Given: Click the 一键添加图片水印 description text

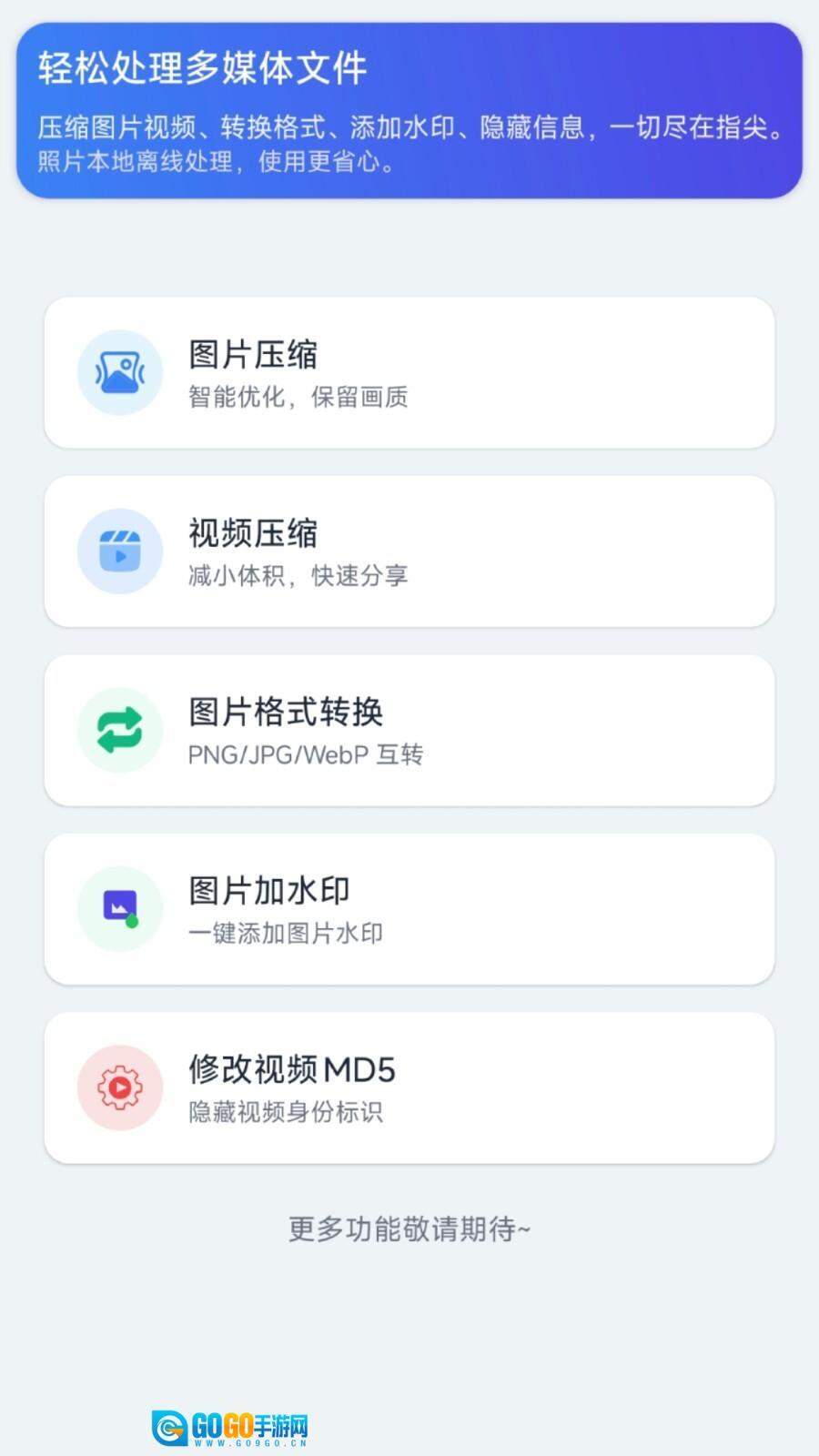Looking at the screenshot, I should [x=287, y=933].
